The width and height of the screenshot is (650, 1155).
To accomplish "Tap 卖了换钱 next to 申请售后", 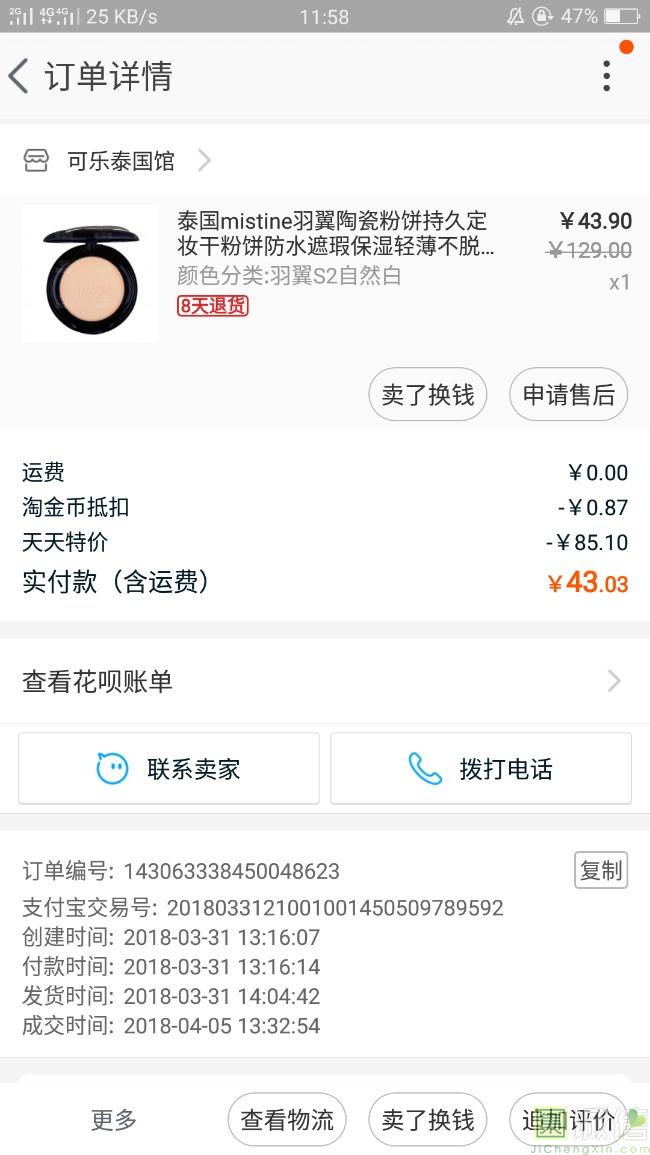I will tap(427, 395).
